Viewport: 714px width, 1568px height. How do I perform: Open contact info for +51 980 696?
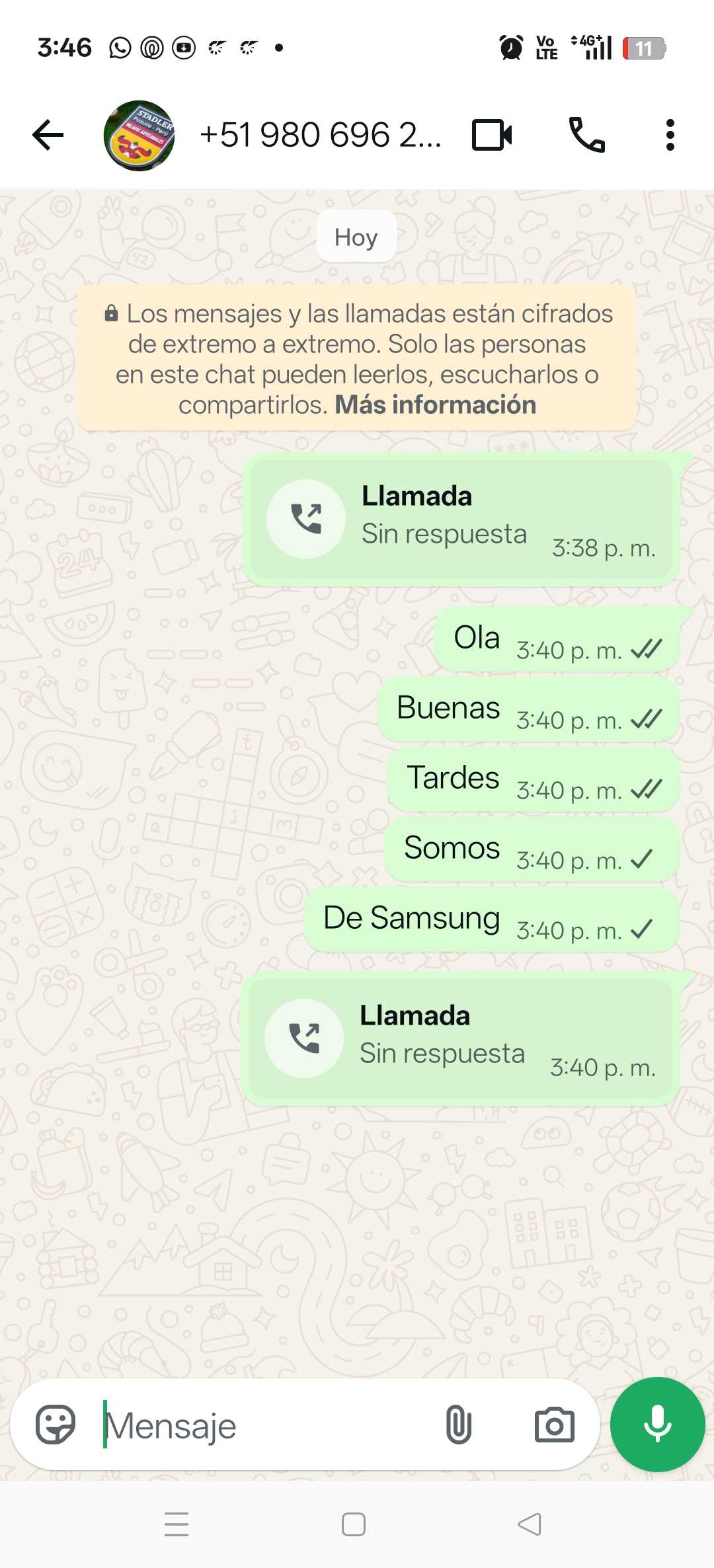tap(321, 136)
